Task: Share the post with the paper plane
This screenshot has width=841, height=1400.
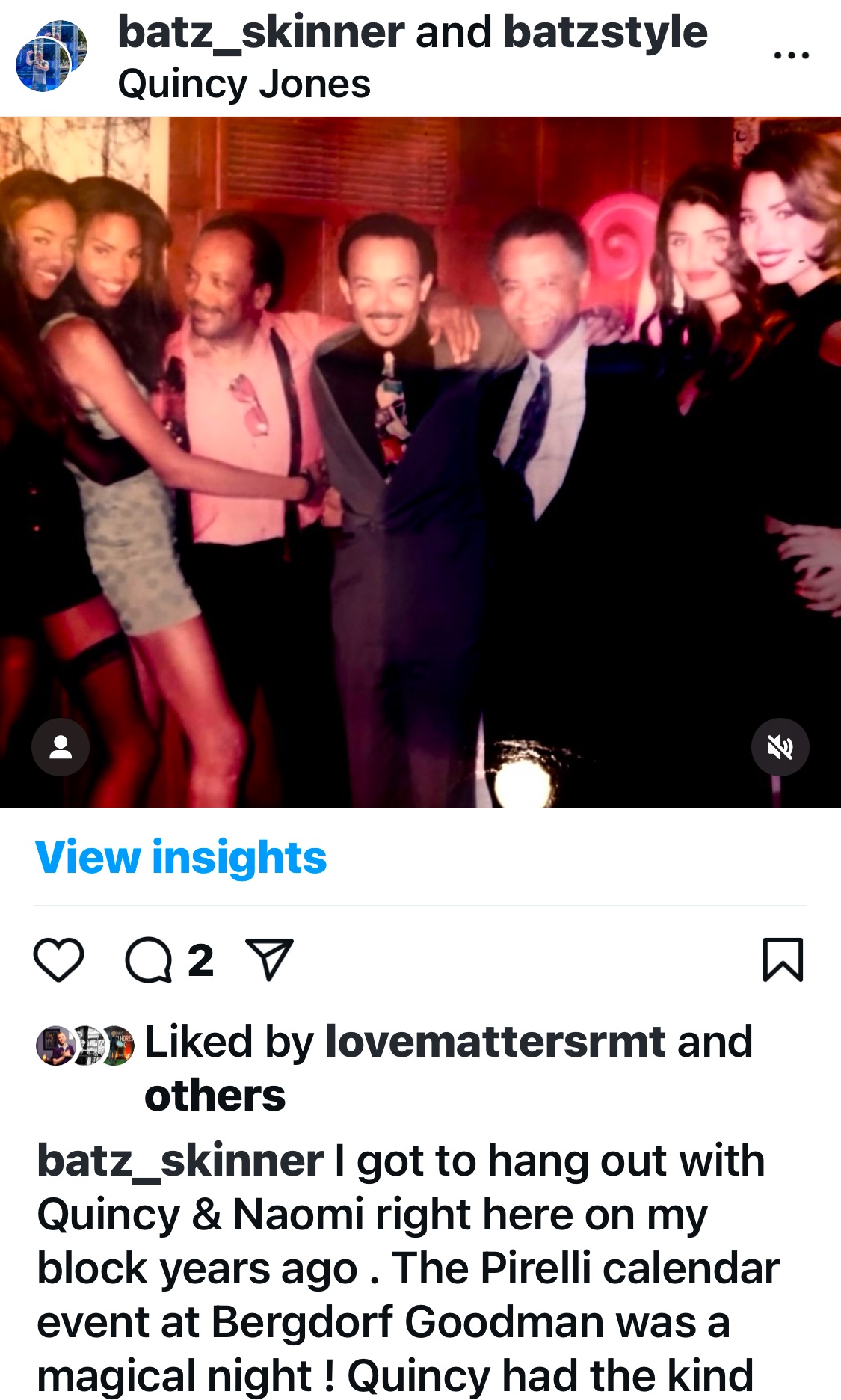Action: point(269,960)
